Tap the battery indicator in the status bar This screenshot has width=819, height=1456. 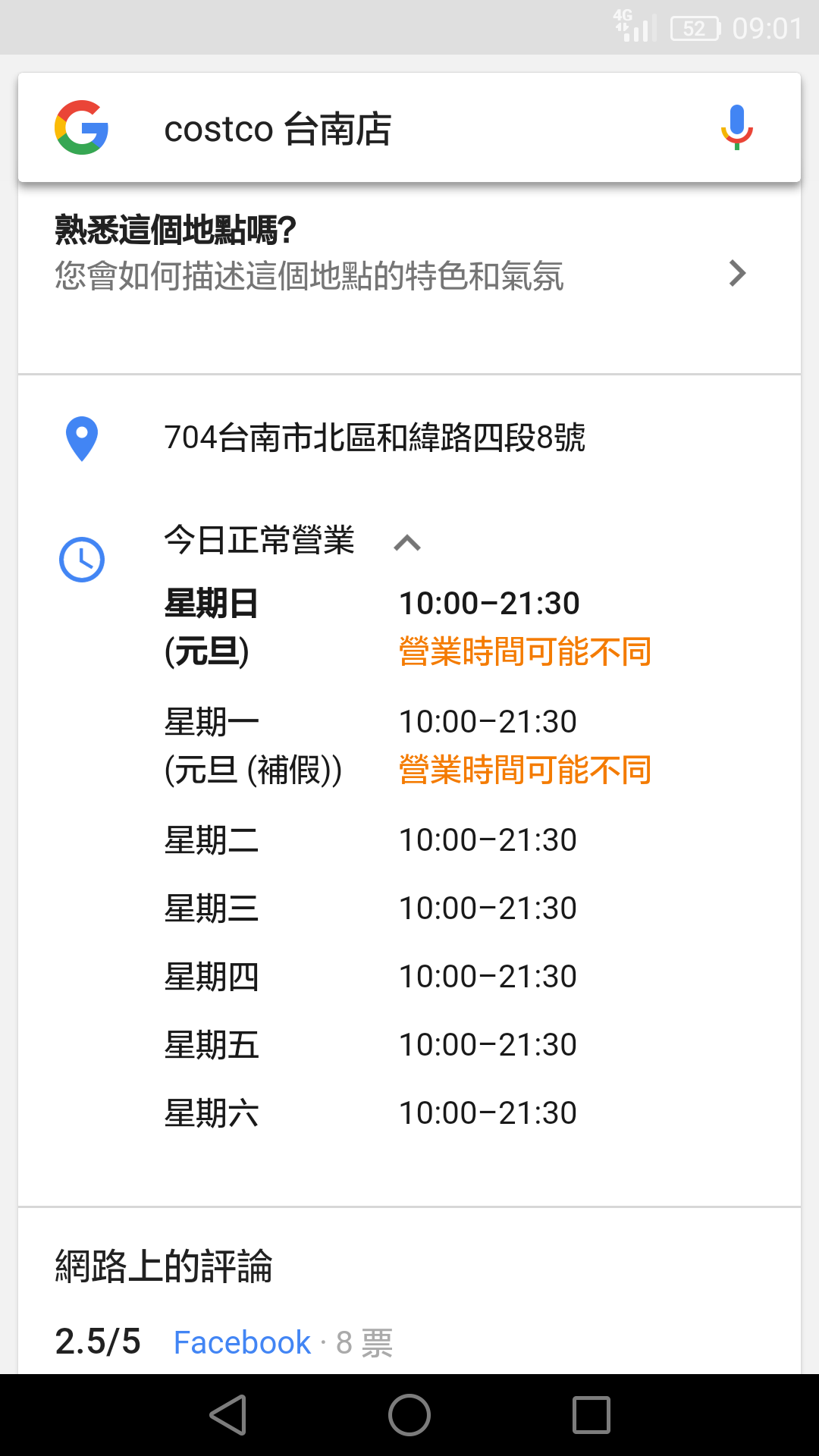tap(694, 29)
